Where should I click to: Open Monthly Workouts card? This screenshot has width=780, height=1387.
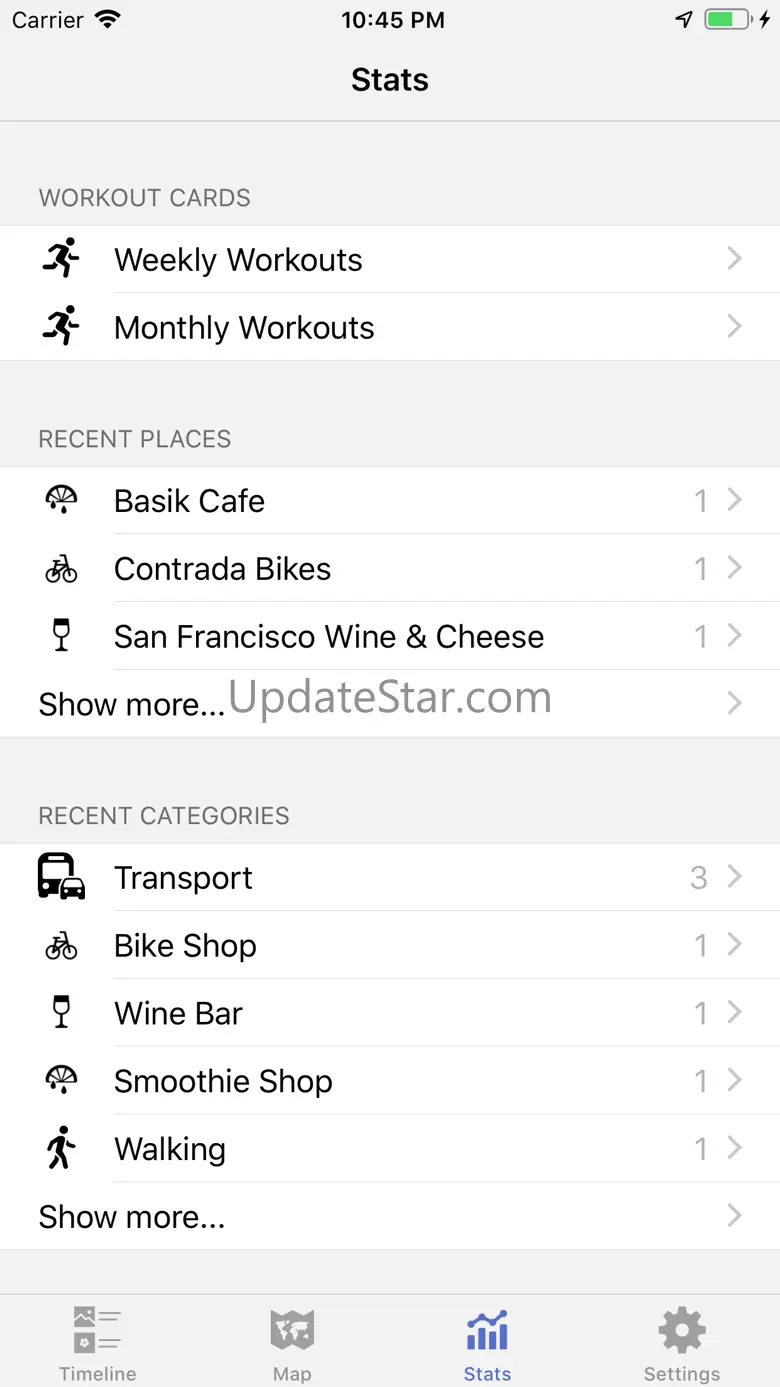(x=390, y=327)
